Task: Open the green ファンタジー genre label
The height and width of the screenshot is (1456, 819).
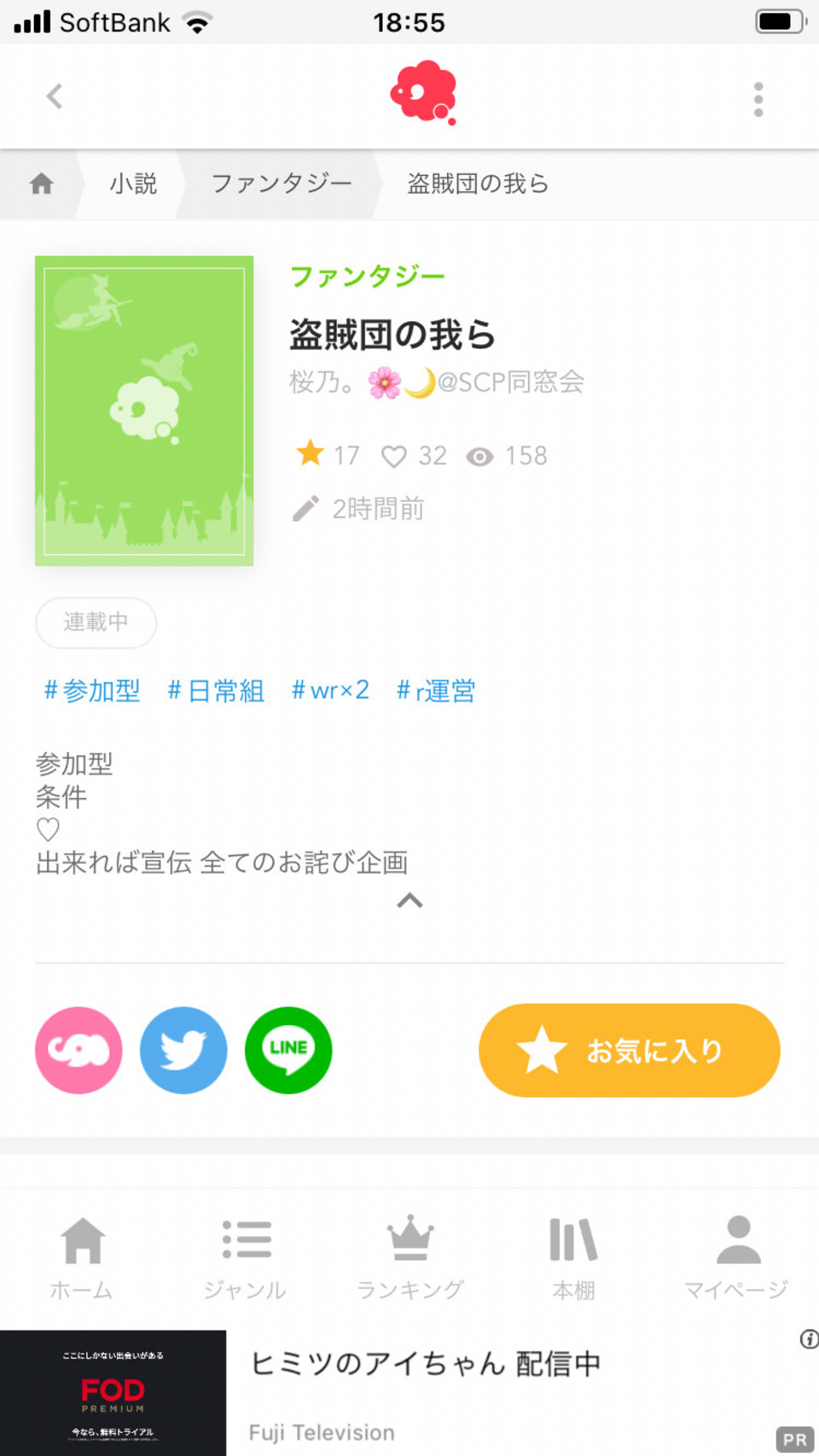Action: point(368,277)
